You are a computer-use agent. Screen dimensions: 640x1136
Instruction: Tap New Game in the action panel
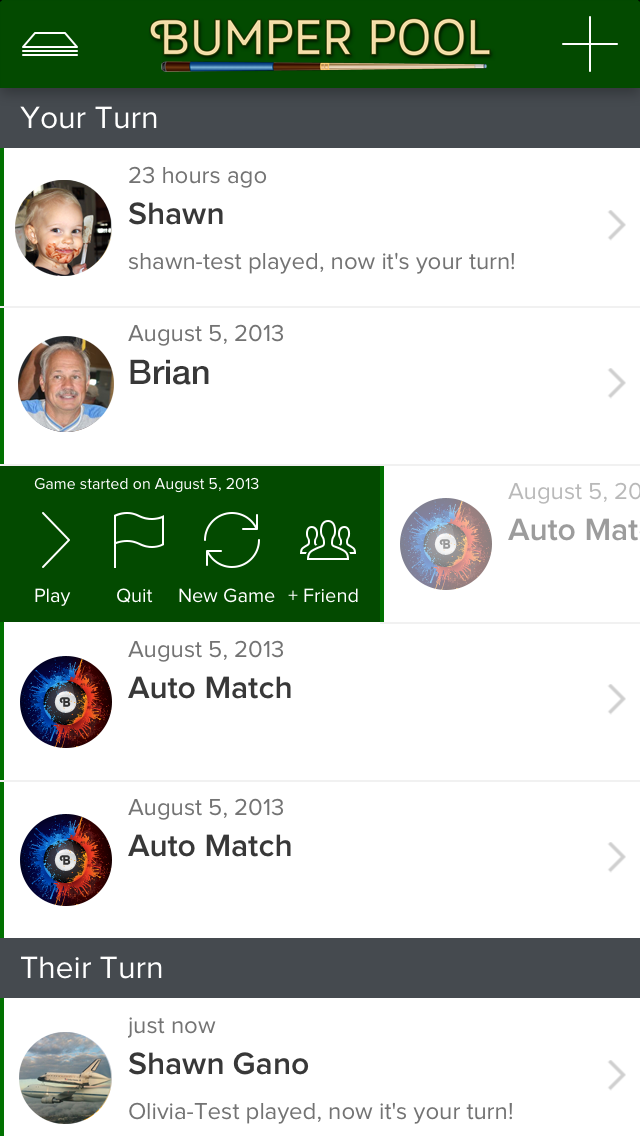point(228,556)
